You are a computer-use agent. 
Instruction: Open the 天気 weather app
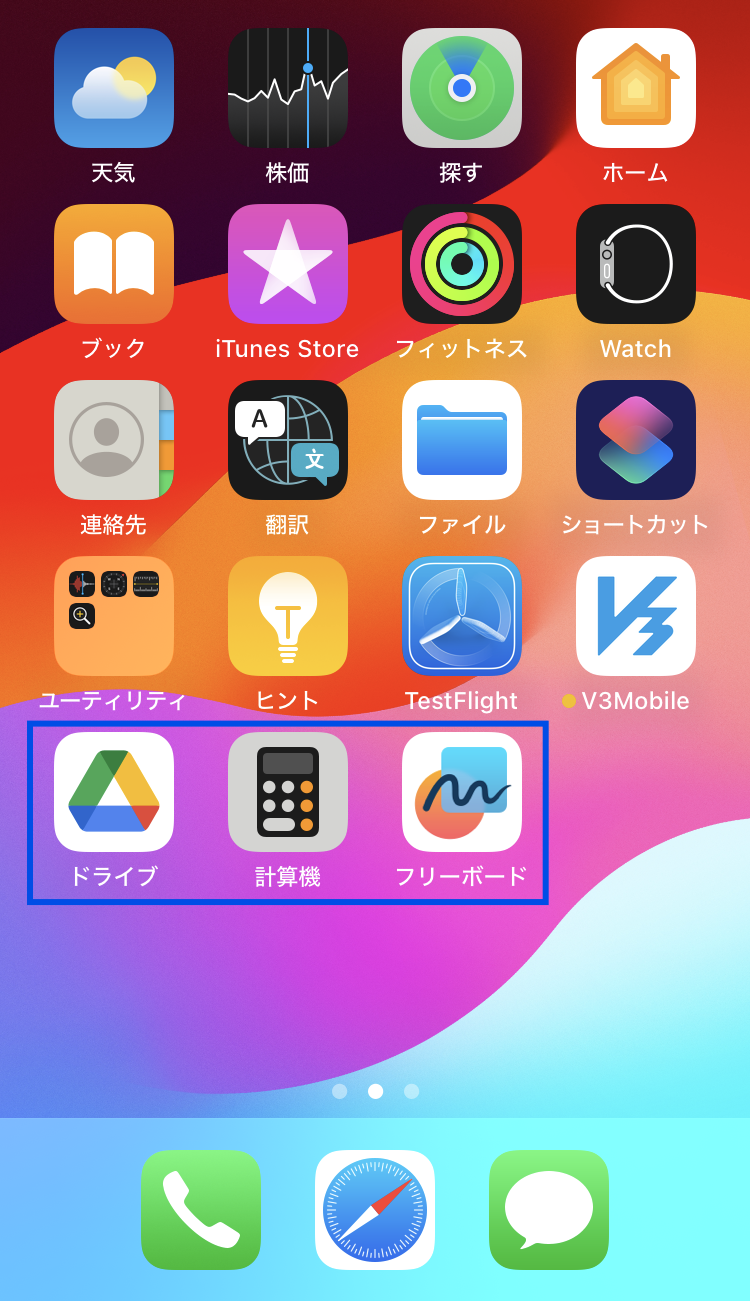(x=114, y=88)
